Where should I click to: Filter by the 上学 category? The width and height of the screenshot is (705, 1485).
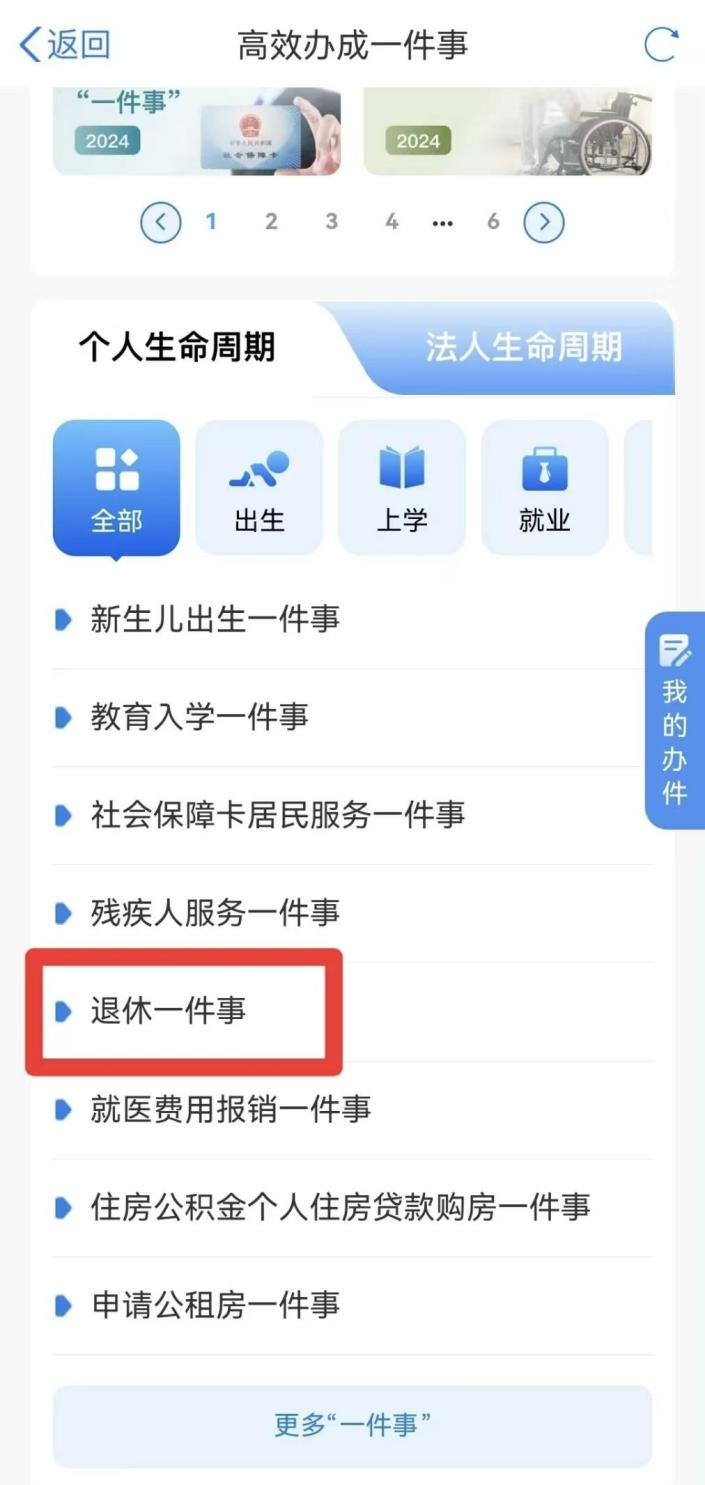(x=402, y=488)
